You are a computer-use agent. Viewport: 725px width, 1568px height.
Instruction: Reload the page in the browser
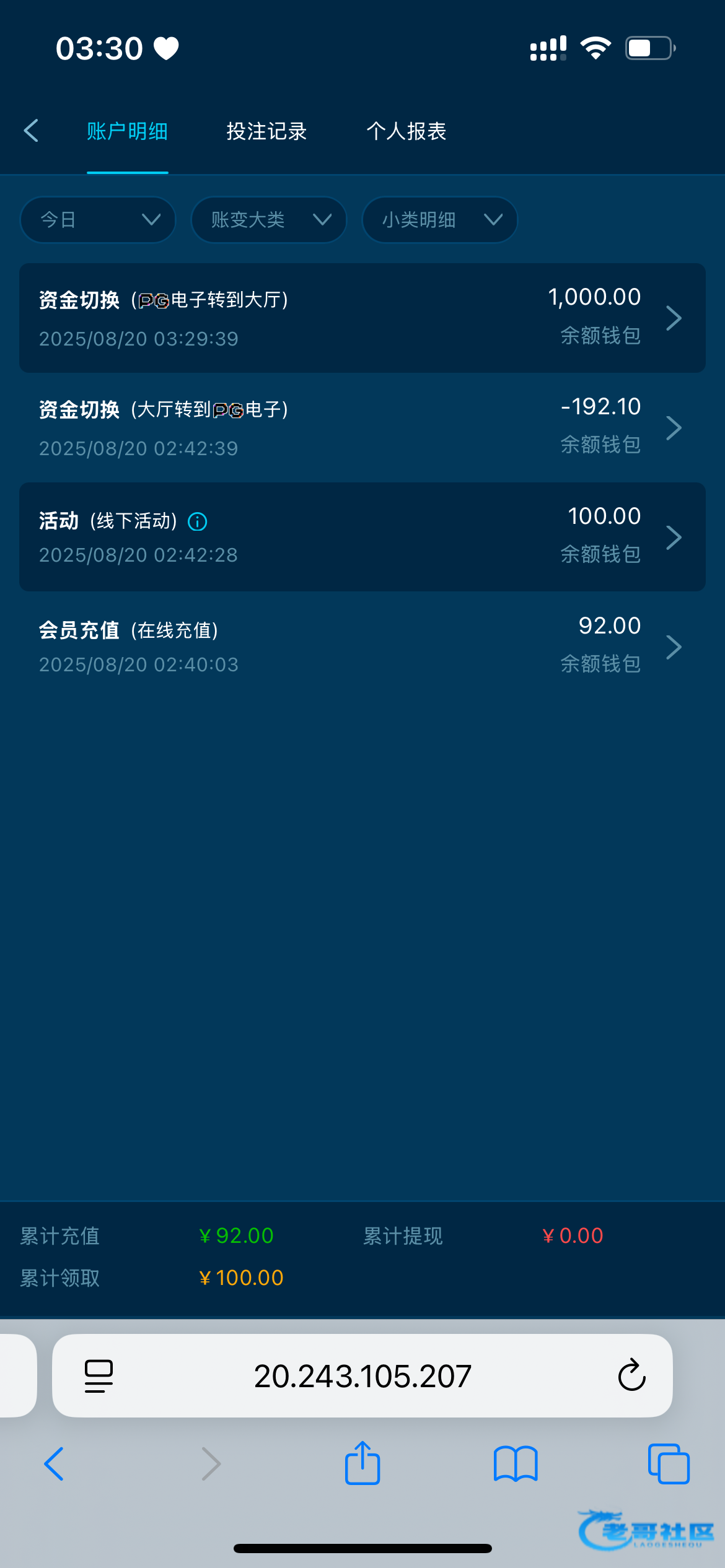pos(631,1376)
